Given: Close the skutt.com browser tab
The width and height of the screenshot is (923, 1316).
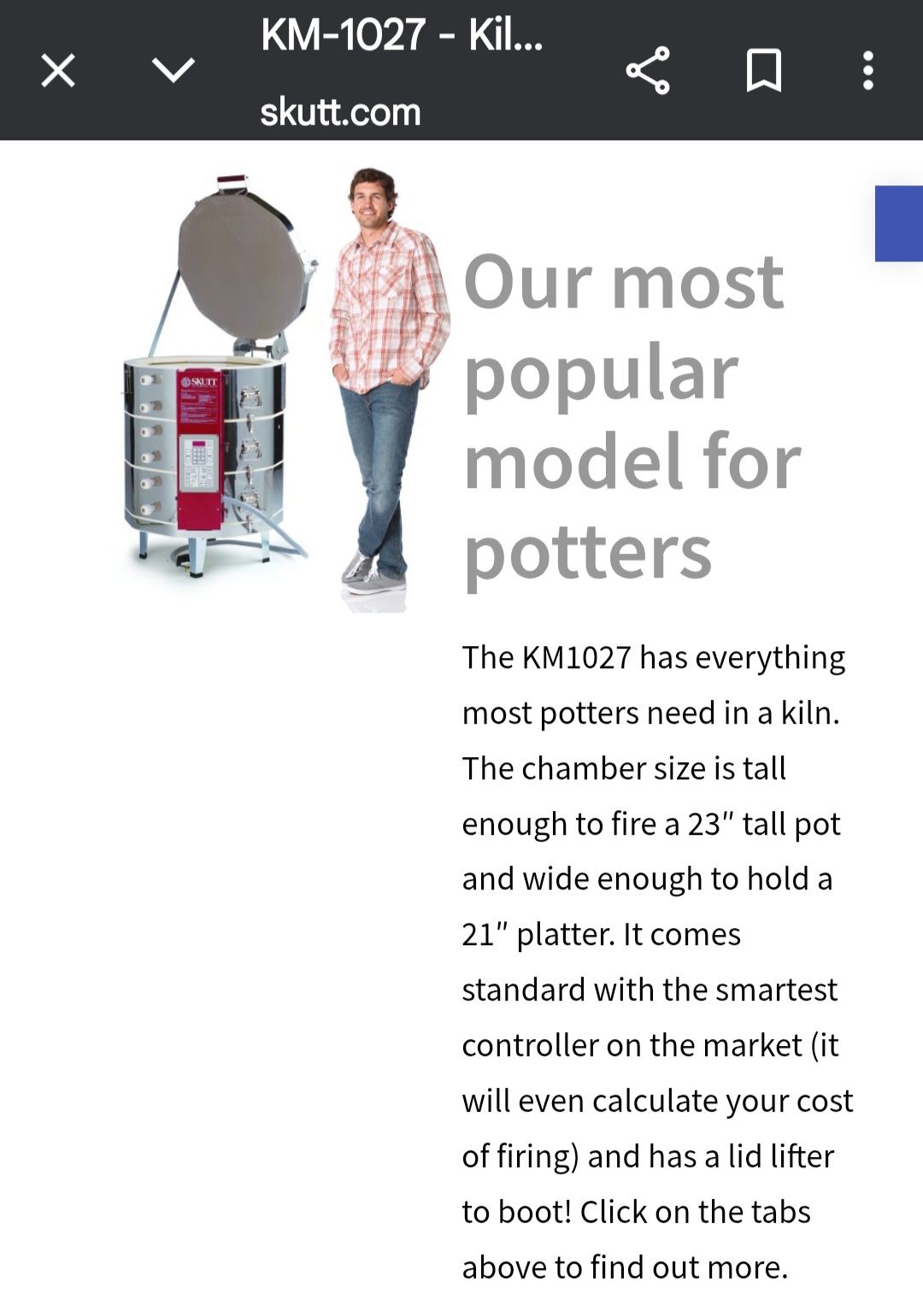Looking at the screenshot, I should point(58,71).
